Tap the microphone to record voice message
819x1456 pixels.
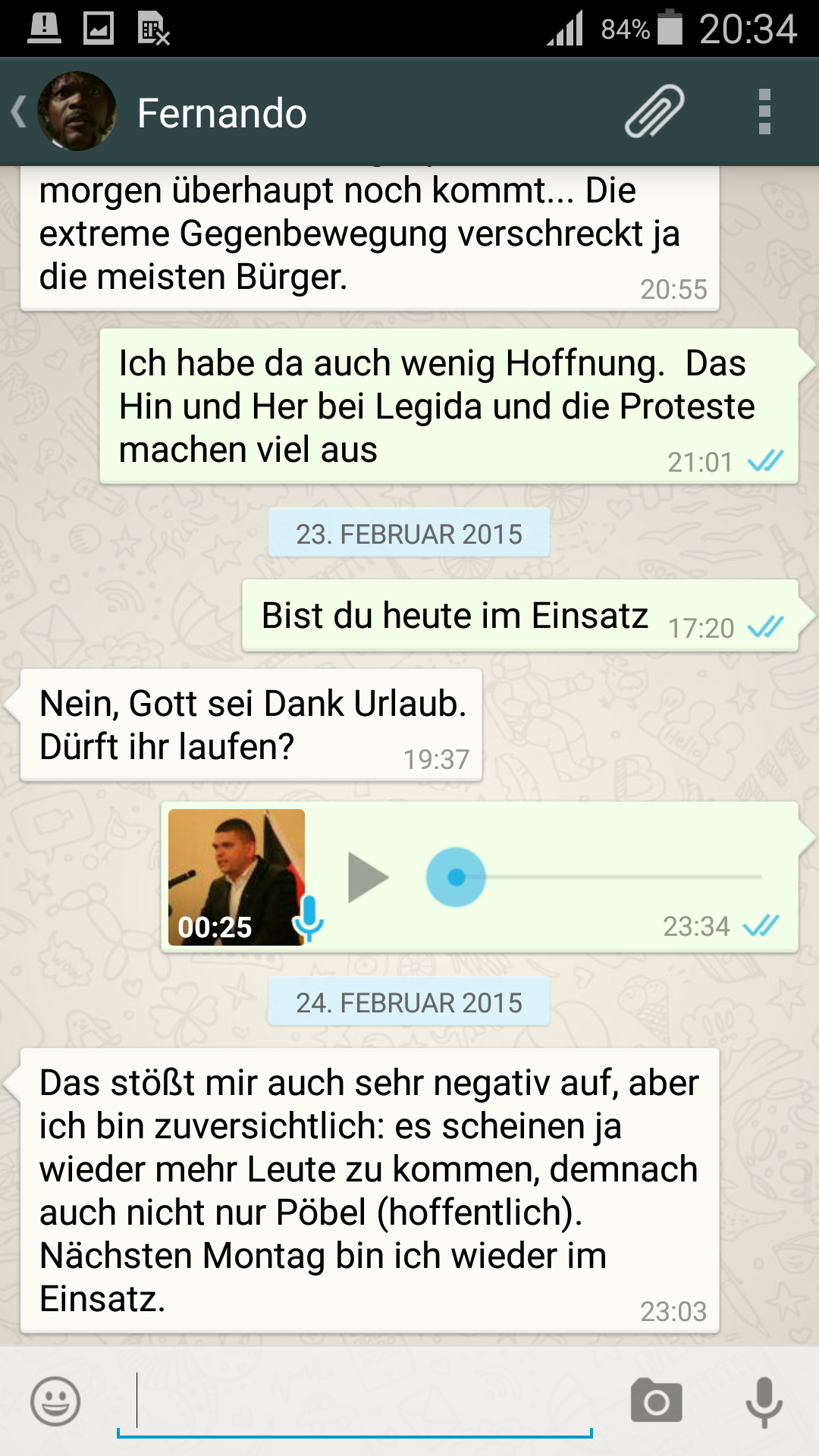(764, 1401)
